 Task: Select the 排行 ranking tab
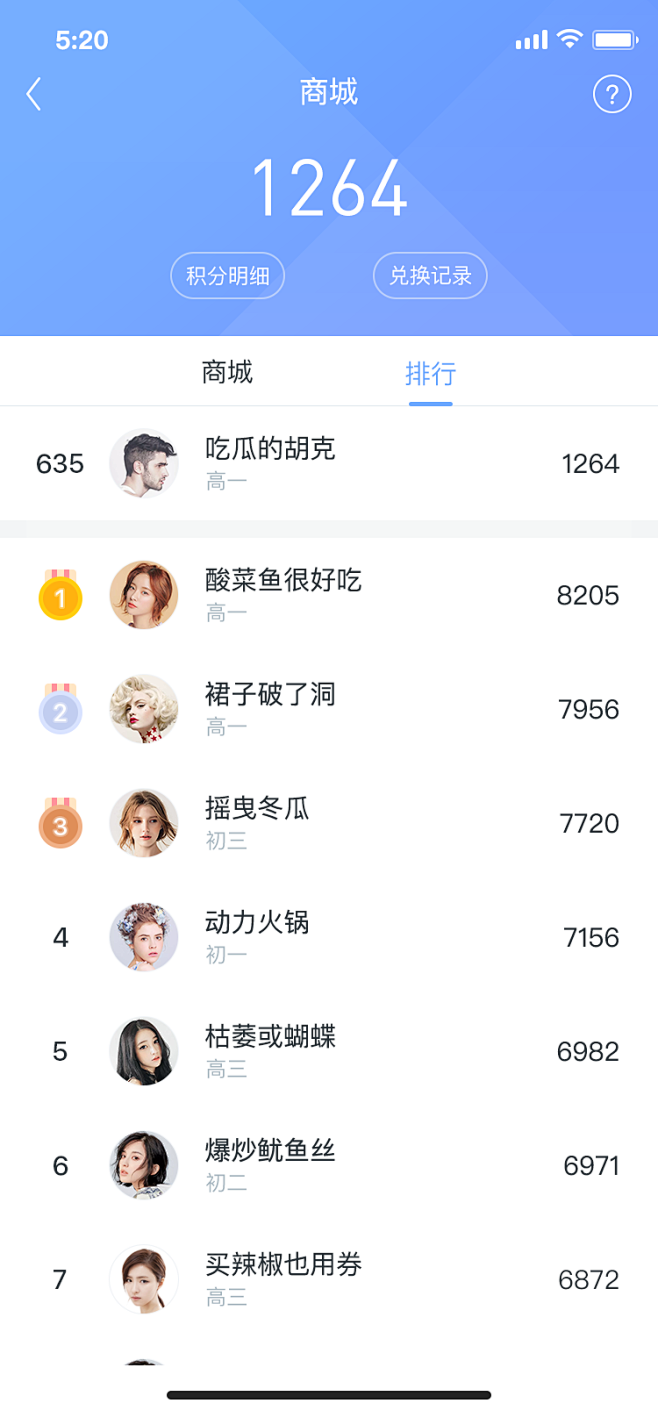coord(431,374)
